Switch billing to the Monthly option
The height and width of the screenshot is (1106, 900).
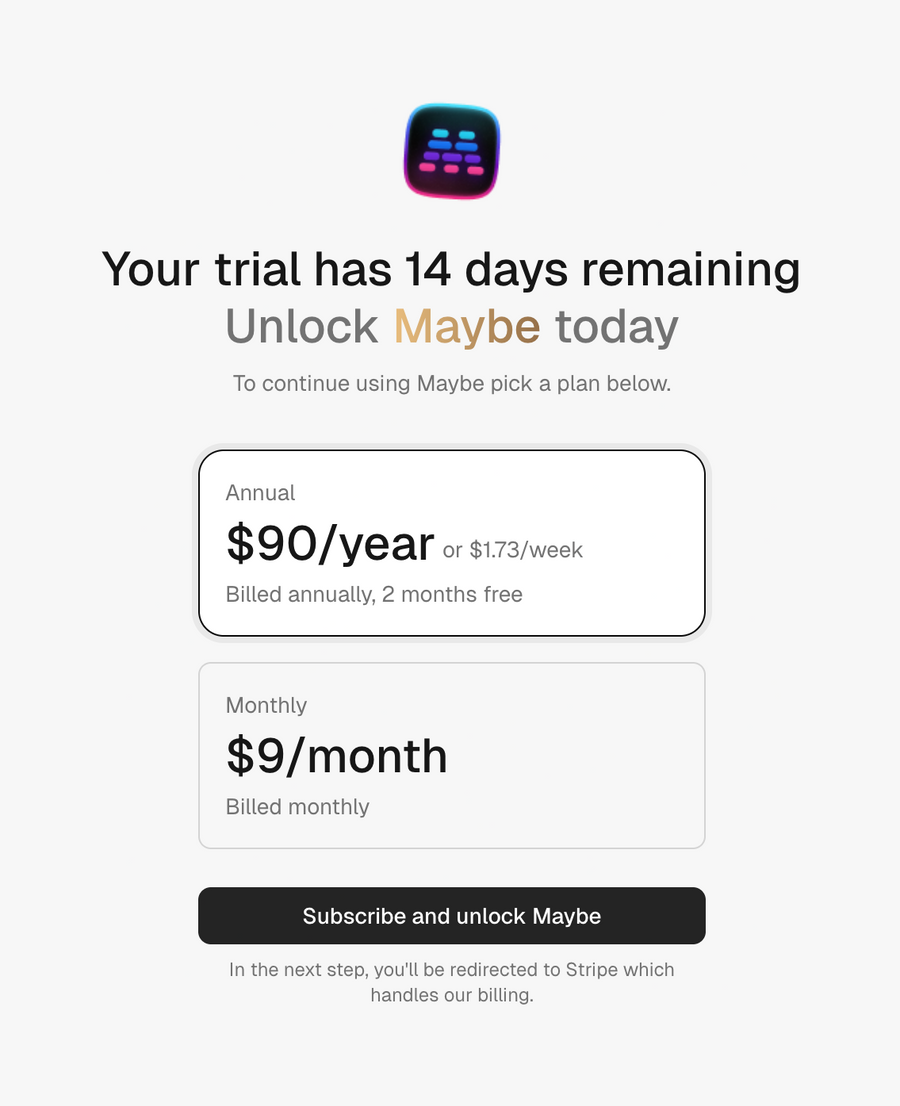pyautogui.click(x=451, y=755)
